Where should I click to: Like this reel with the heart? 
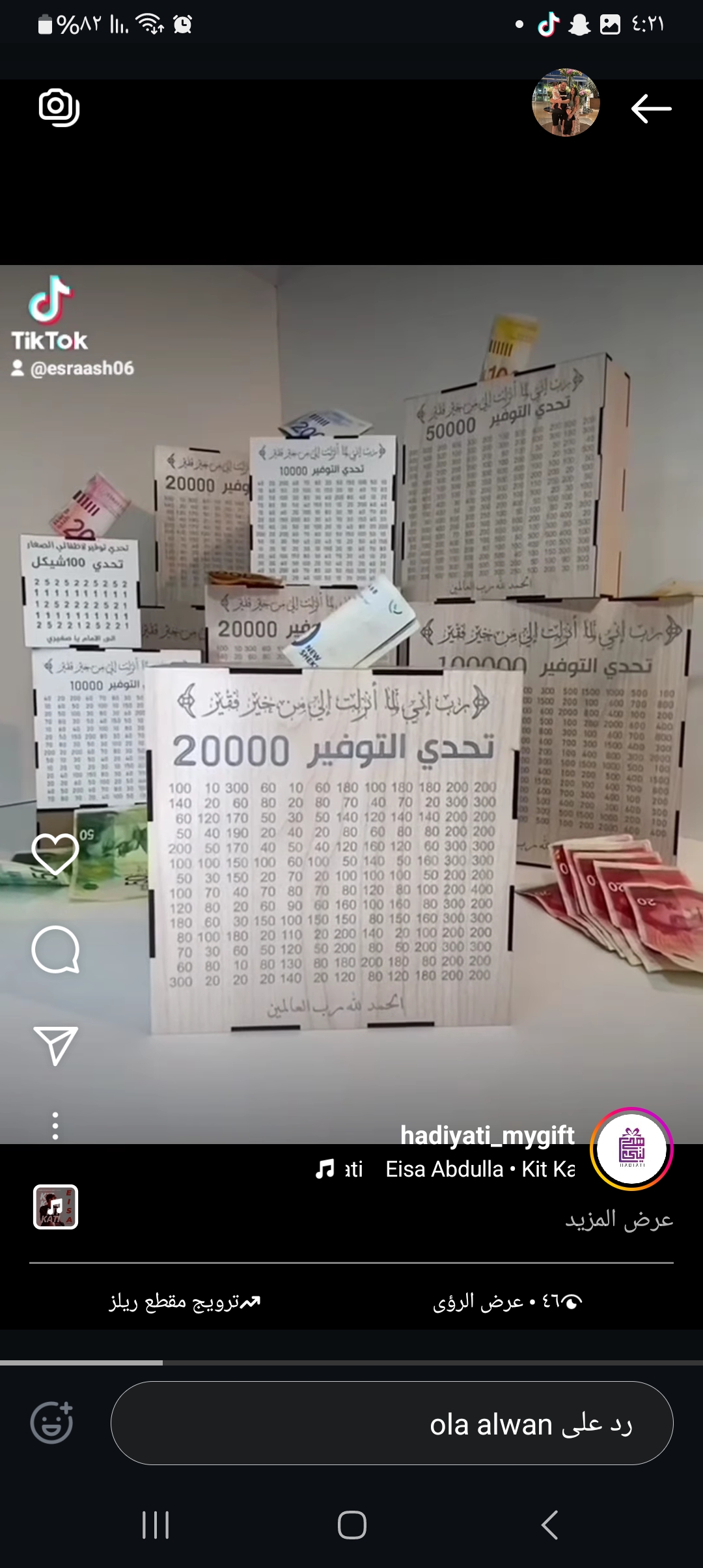coord(55,854)
